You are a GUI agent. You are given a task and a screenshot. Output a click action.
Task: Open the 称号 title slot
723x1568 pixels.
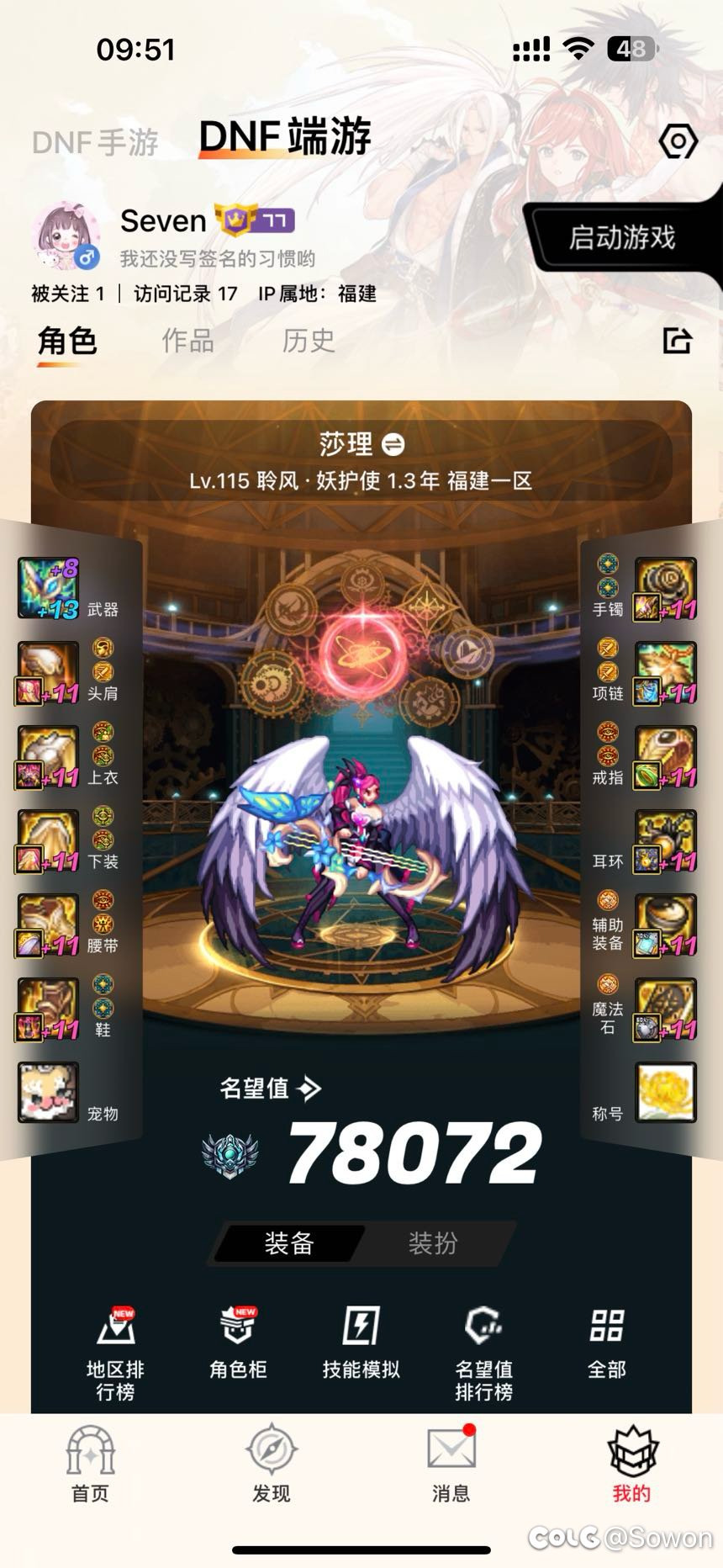click(x=664, y=1093)
